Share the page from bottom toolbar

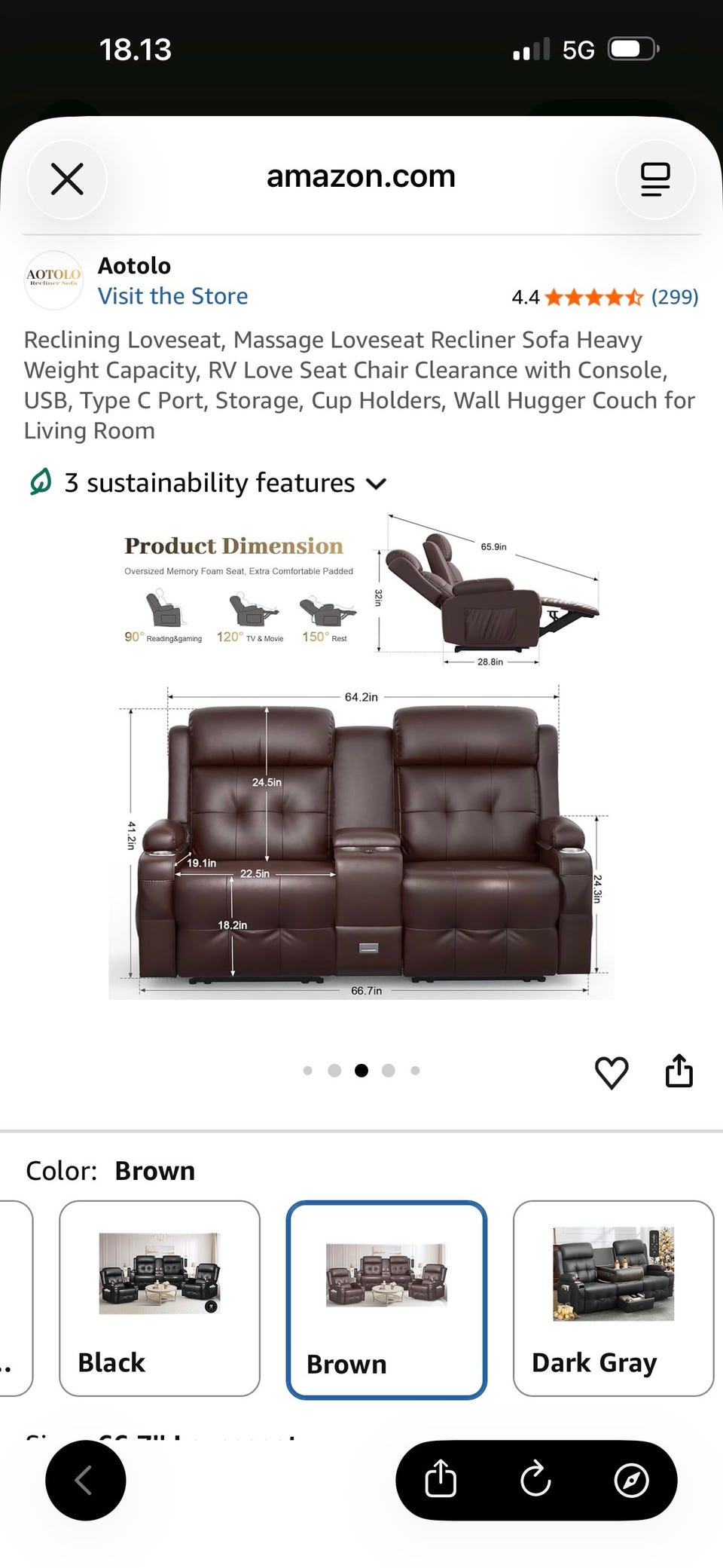tap(441, 1478)
